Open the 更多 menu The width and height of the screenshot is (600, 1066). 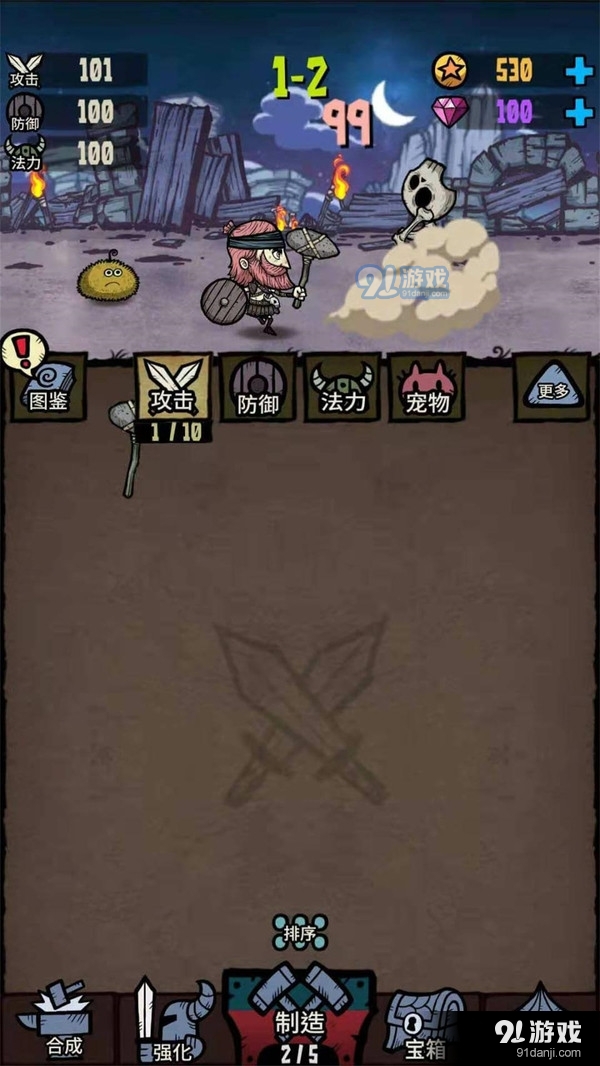[551, 388]
